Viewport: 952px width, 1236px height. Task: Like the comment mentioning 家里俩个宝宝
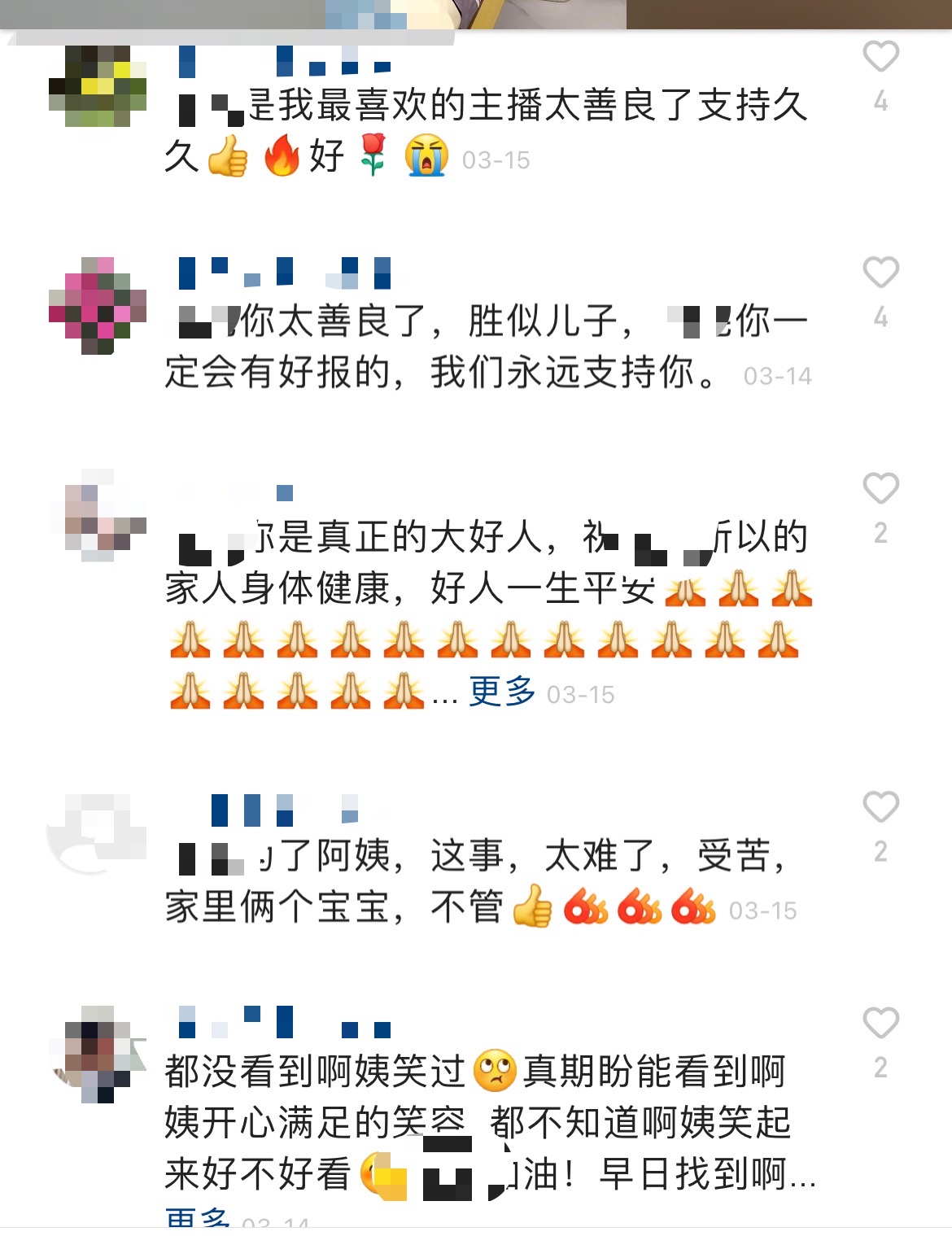pyautogui.click(x=880, y=807)
